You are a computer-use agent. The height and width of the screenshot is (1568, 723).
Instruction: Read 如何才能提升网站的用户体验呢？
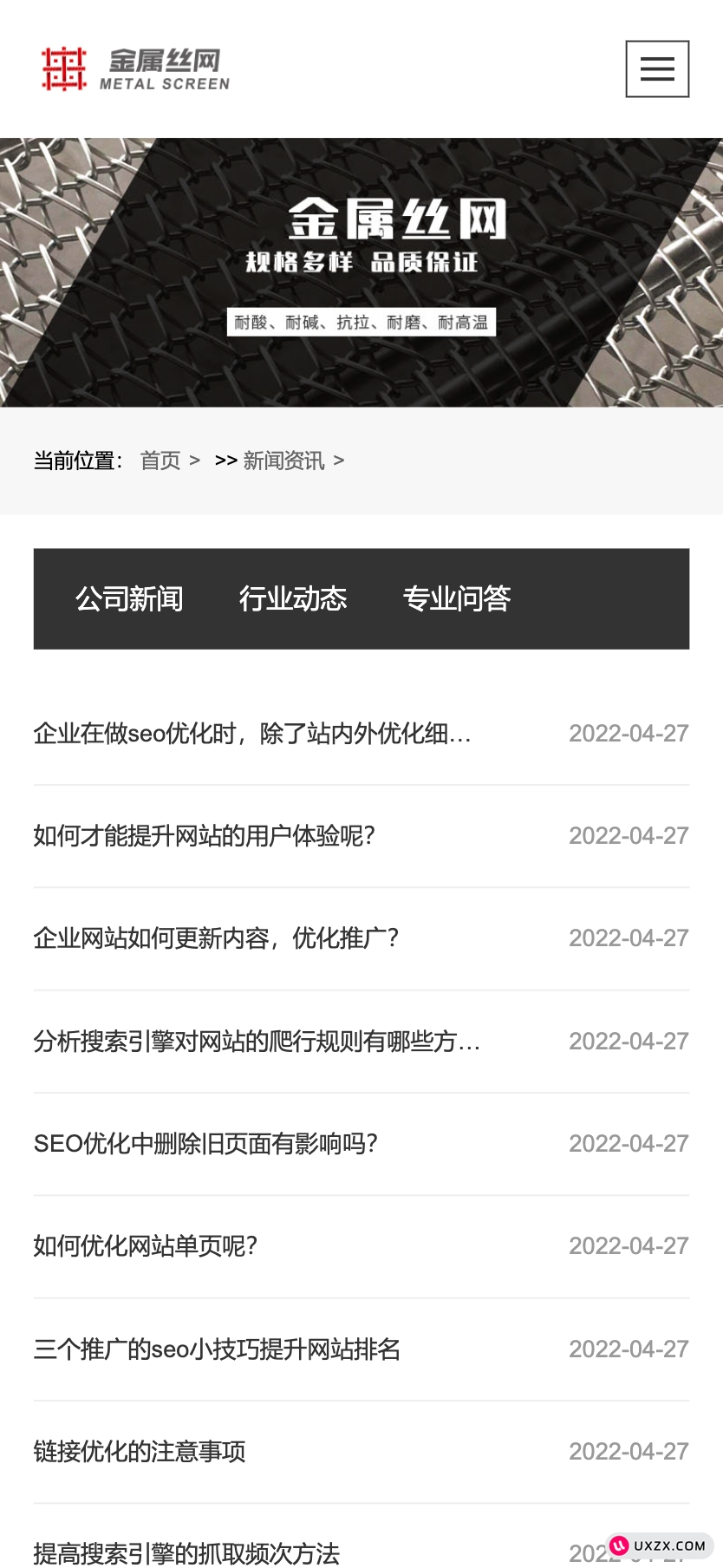(205, 836)
